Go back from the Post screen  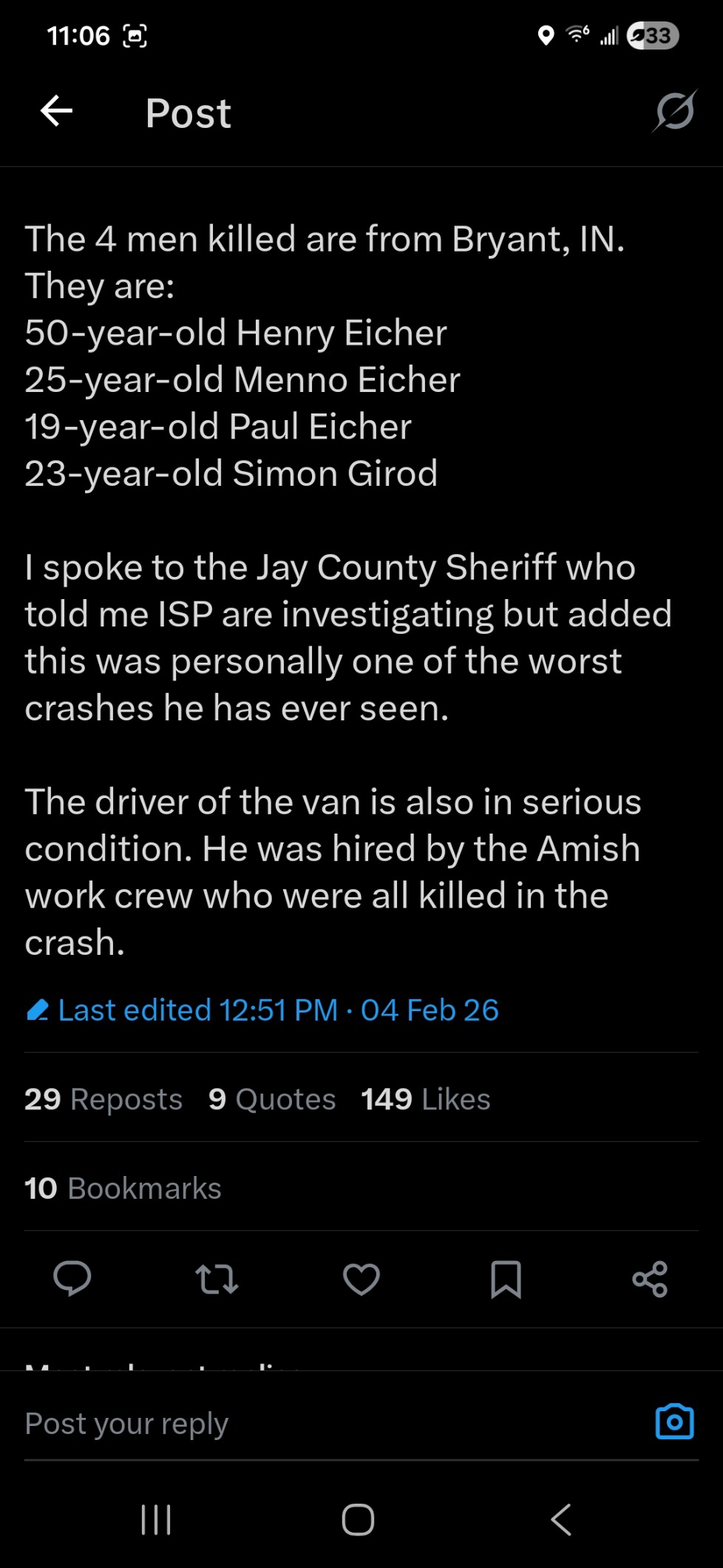click(56, 112)
